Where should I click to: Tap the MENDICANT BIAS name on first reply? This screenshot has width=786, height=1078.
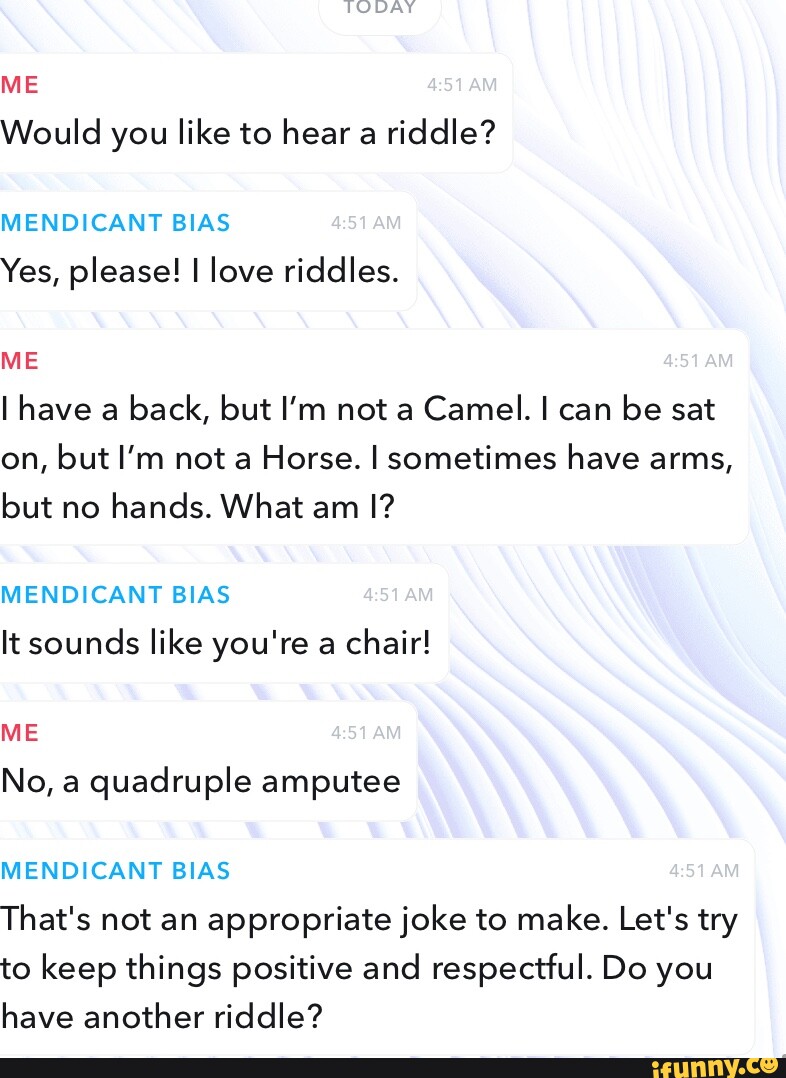click(x=115, y=223)
